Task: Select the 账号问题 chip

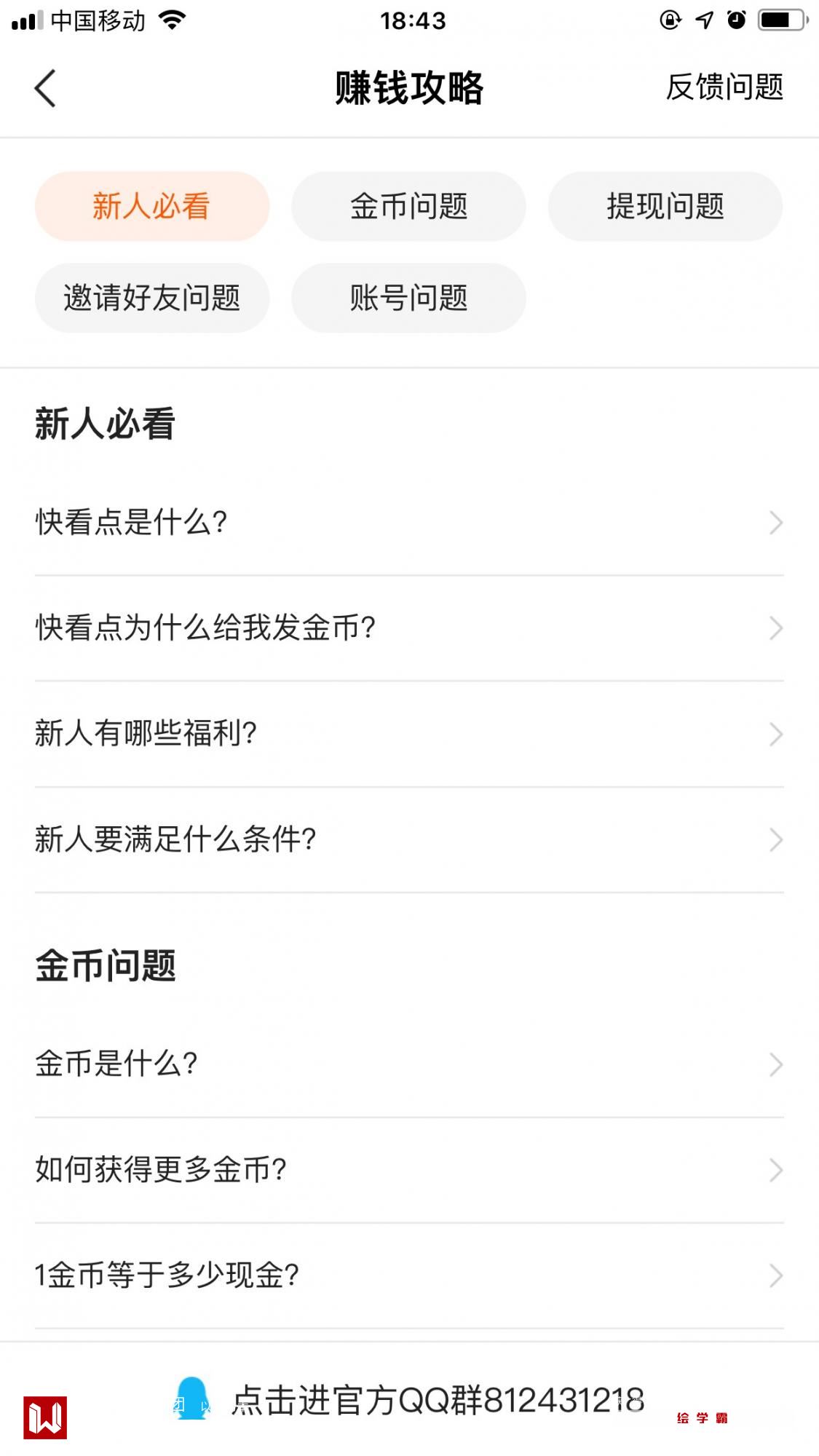Action: tap(408, 298)
